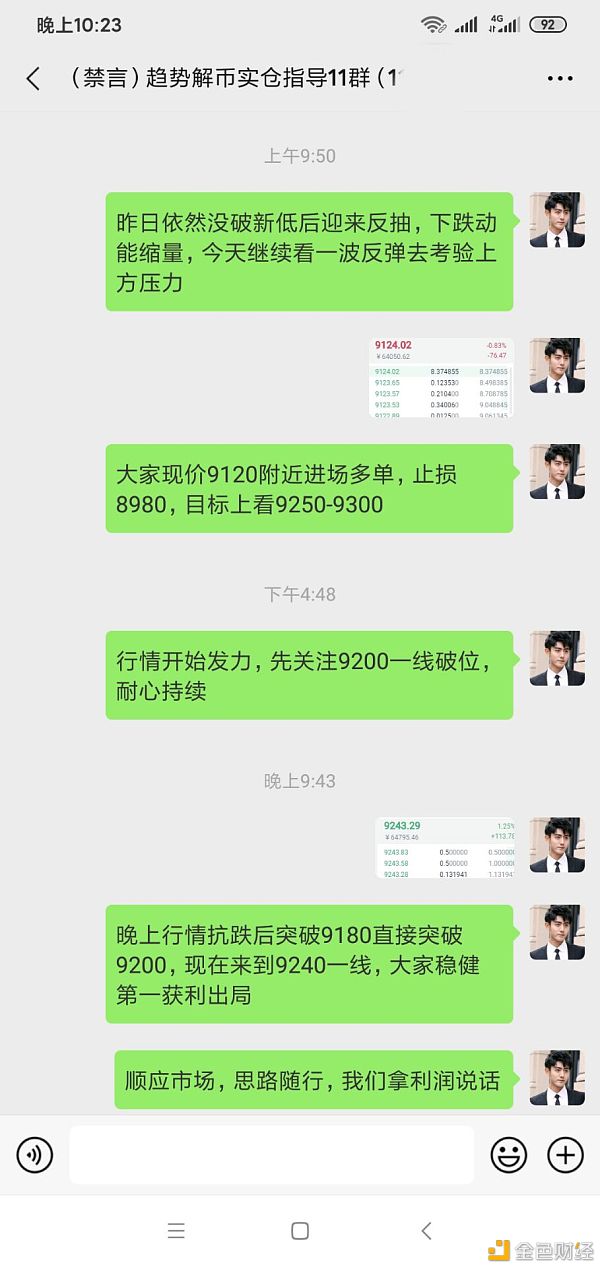Open the emoji picker
This screenshot has height=1267, width=600.
(x=509, y=1155)
